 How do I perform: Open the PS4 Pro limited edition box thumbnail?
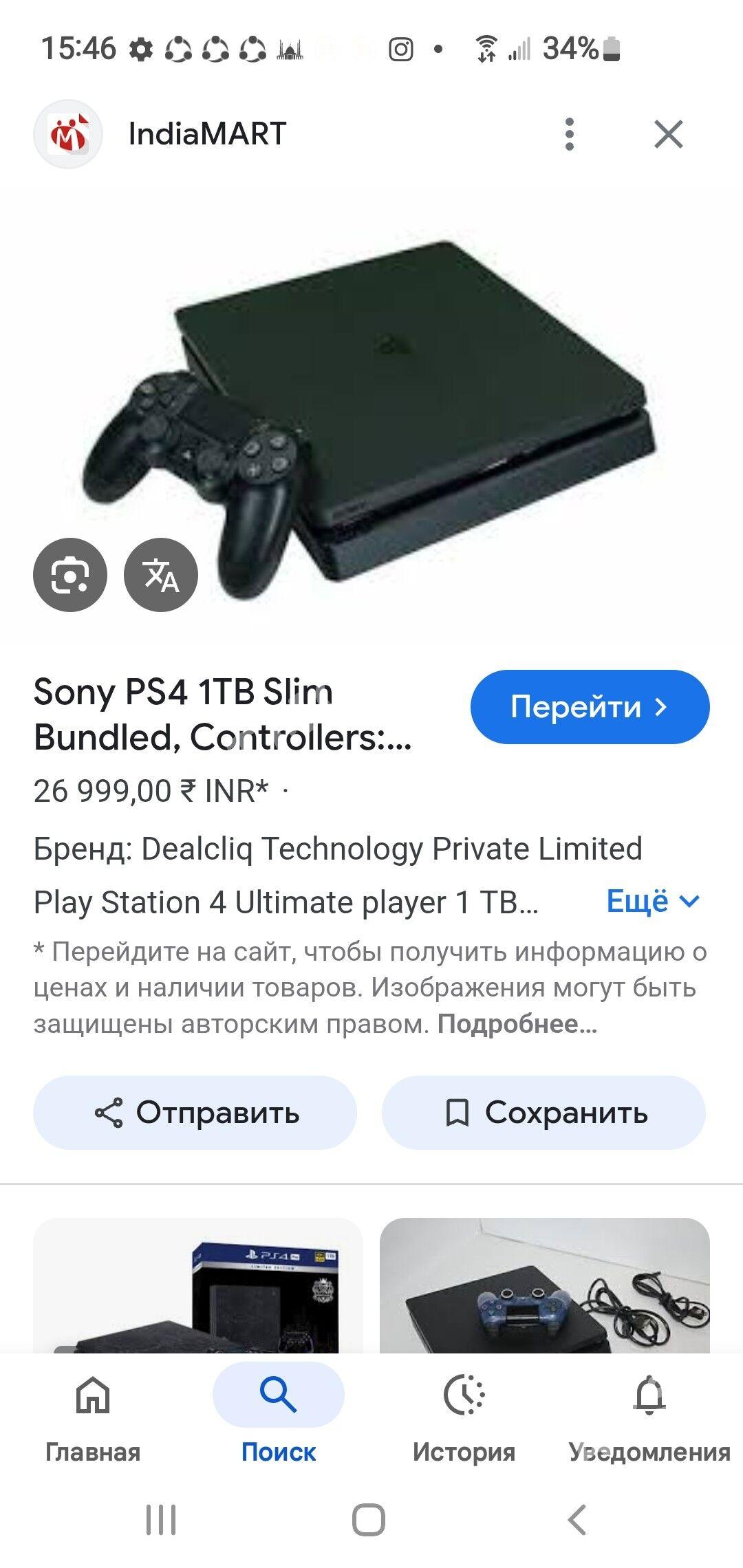pyautogui.click(x=198, y=1286)
